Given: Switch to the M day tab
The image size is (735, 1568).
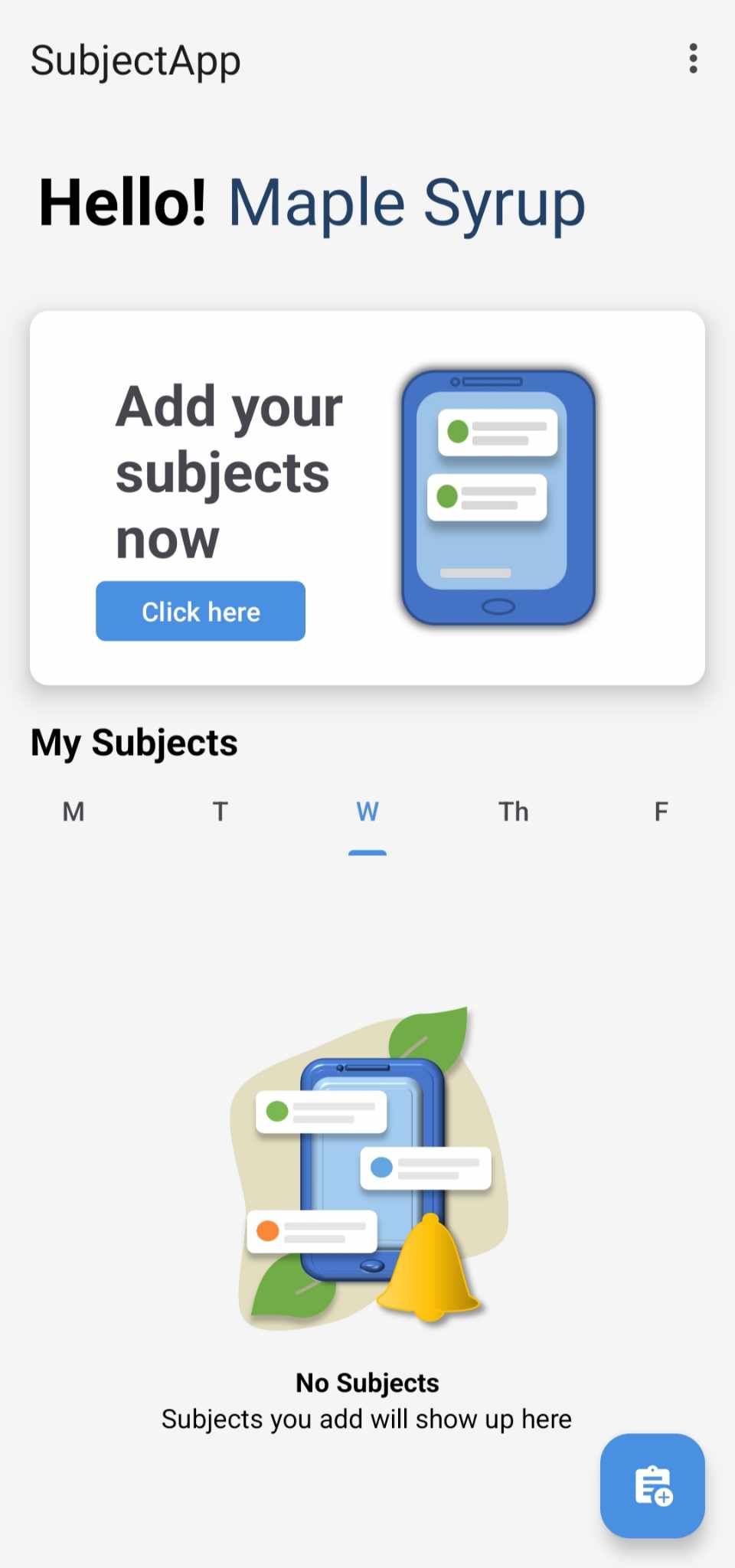Looking at the screenshot, I should tap(73, 812).
